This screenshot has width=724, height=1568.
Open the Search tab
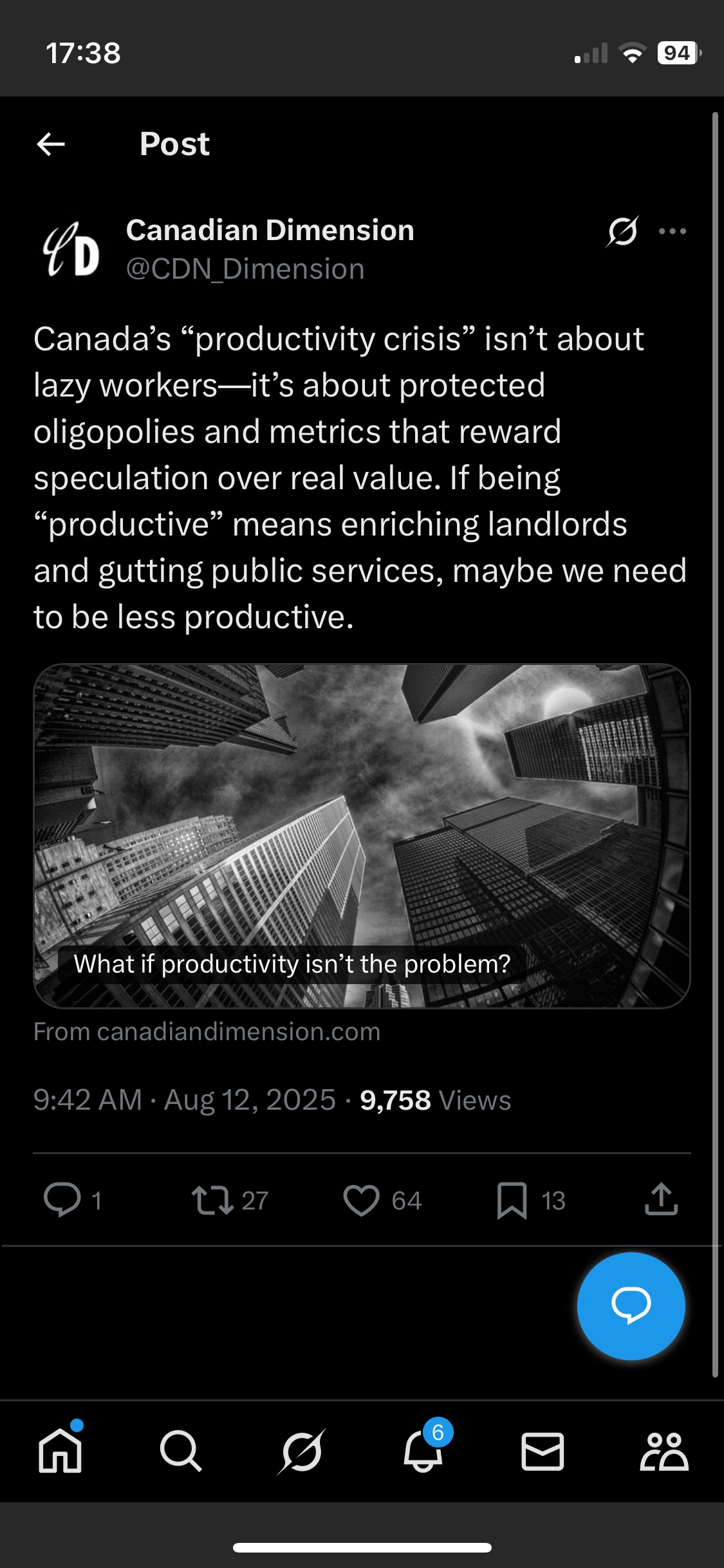[181, 1451]
